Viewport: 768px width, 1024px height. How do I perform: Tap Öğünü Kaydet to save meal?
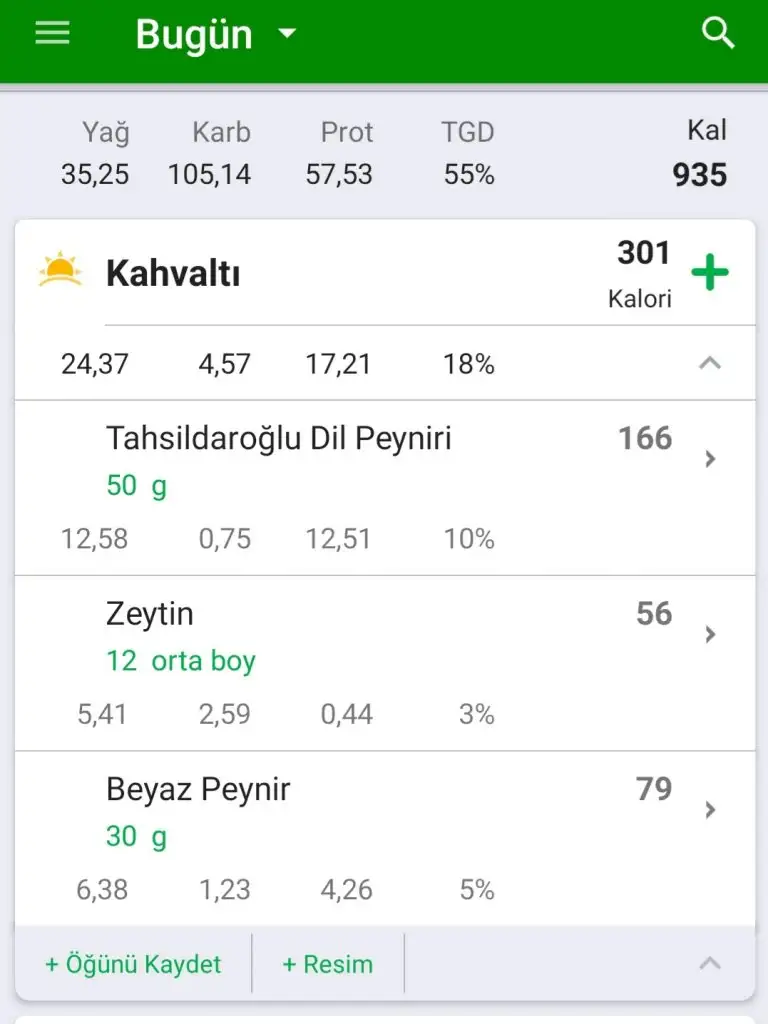click(133, 964)
